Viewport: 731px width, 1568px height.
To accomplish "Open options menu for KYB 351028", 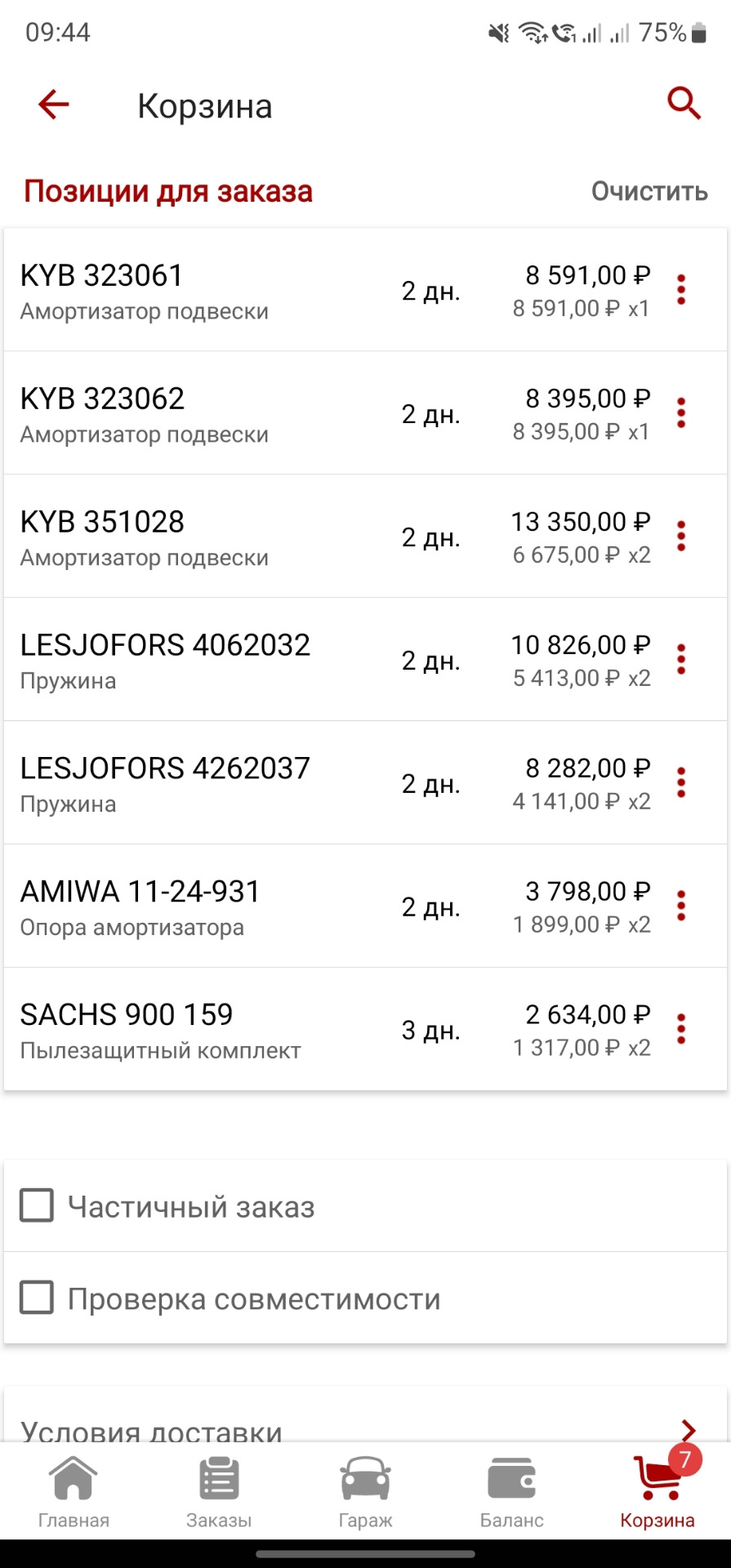I will pos(681,537).
